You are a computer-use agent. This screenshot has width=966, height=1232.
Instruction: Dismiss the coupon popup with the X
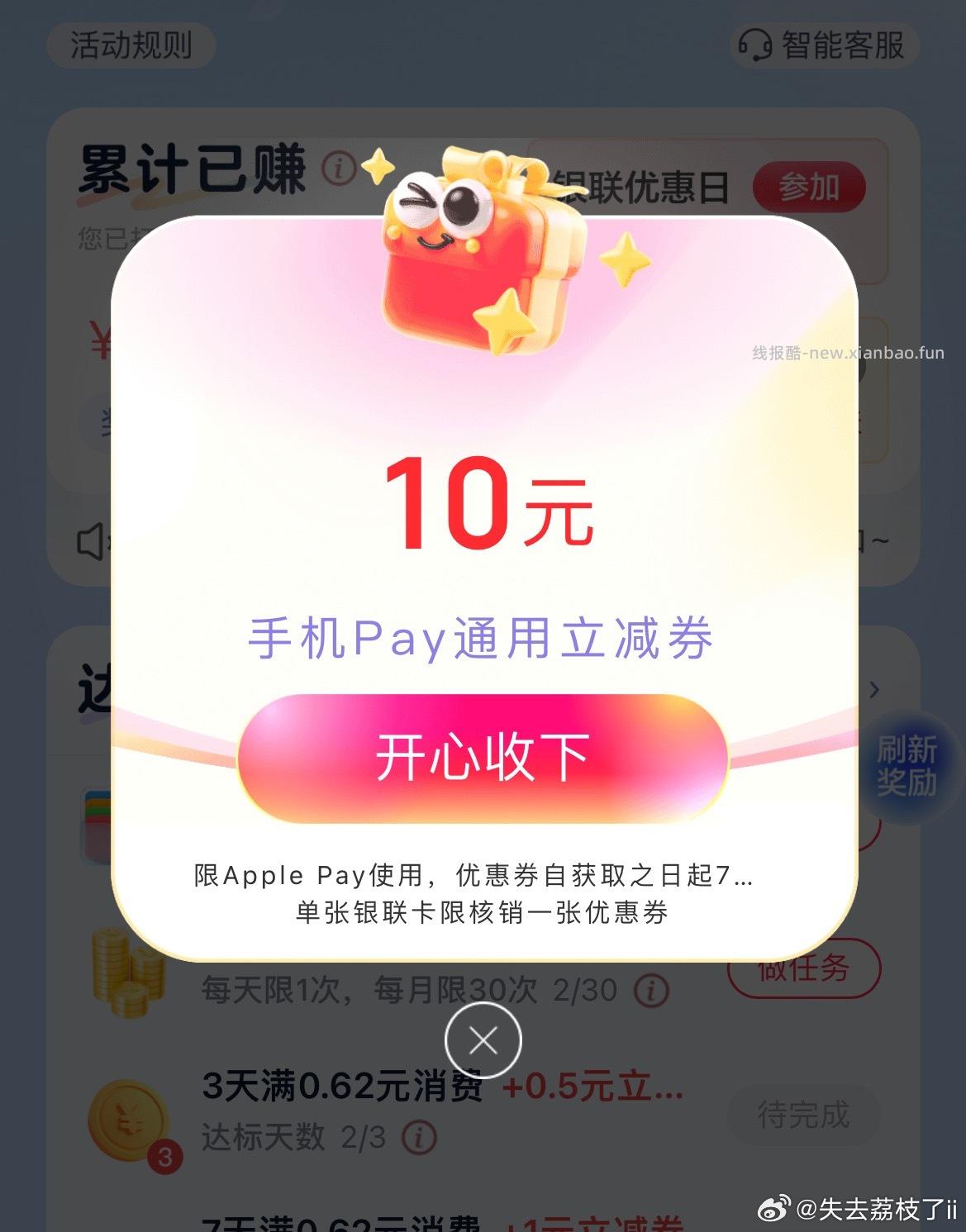pos(483,1040)
